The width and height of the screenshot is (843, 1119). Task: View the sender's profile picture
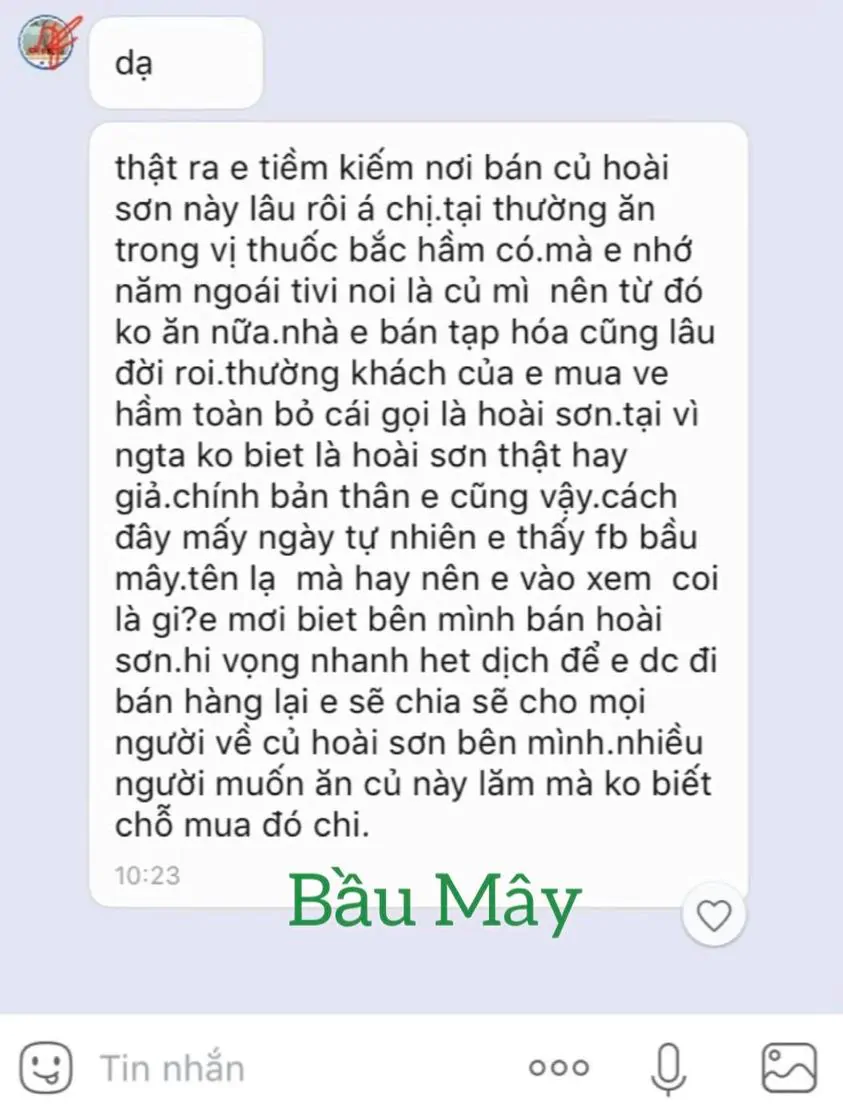click(45, 42)
